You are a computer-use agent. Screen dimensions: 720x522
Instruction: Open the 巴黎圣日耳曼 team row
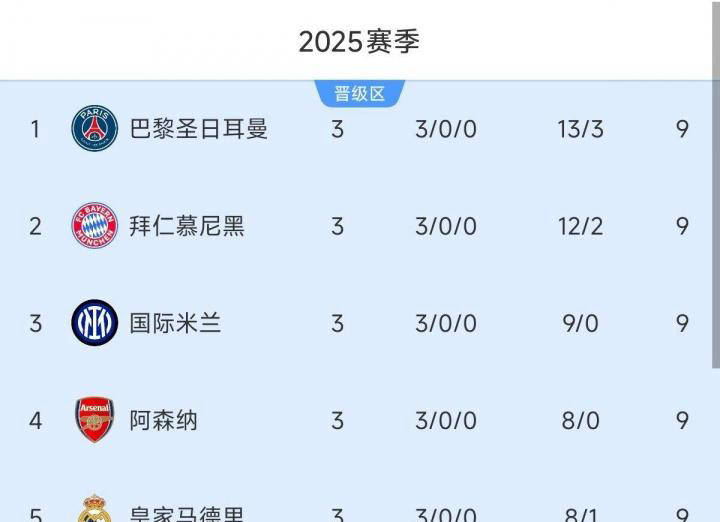[x=198, y=129]
